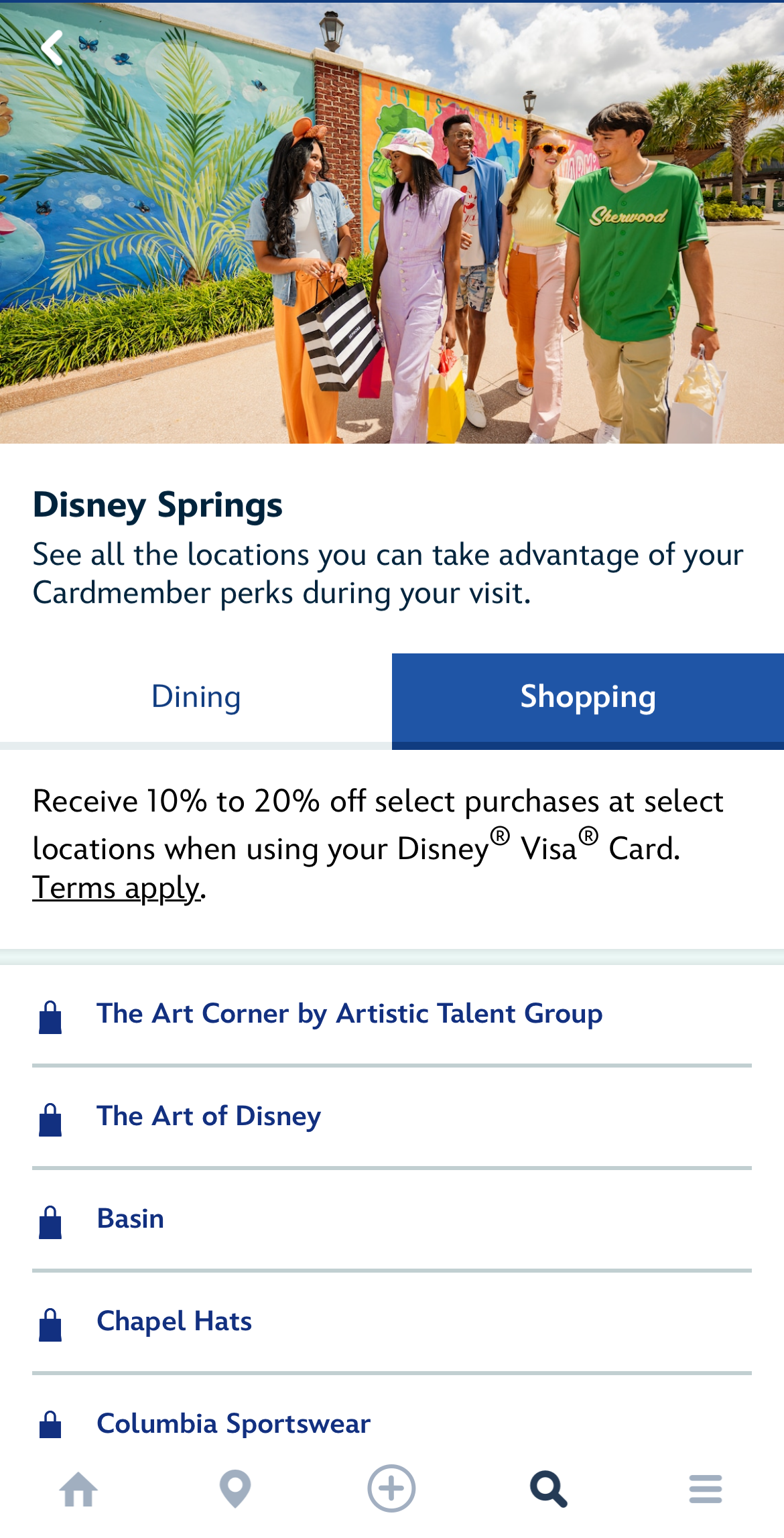Open The Art Corner by Artistic Talent Group

pyautogui.click(x=349, y=1014)
